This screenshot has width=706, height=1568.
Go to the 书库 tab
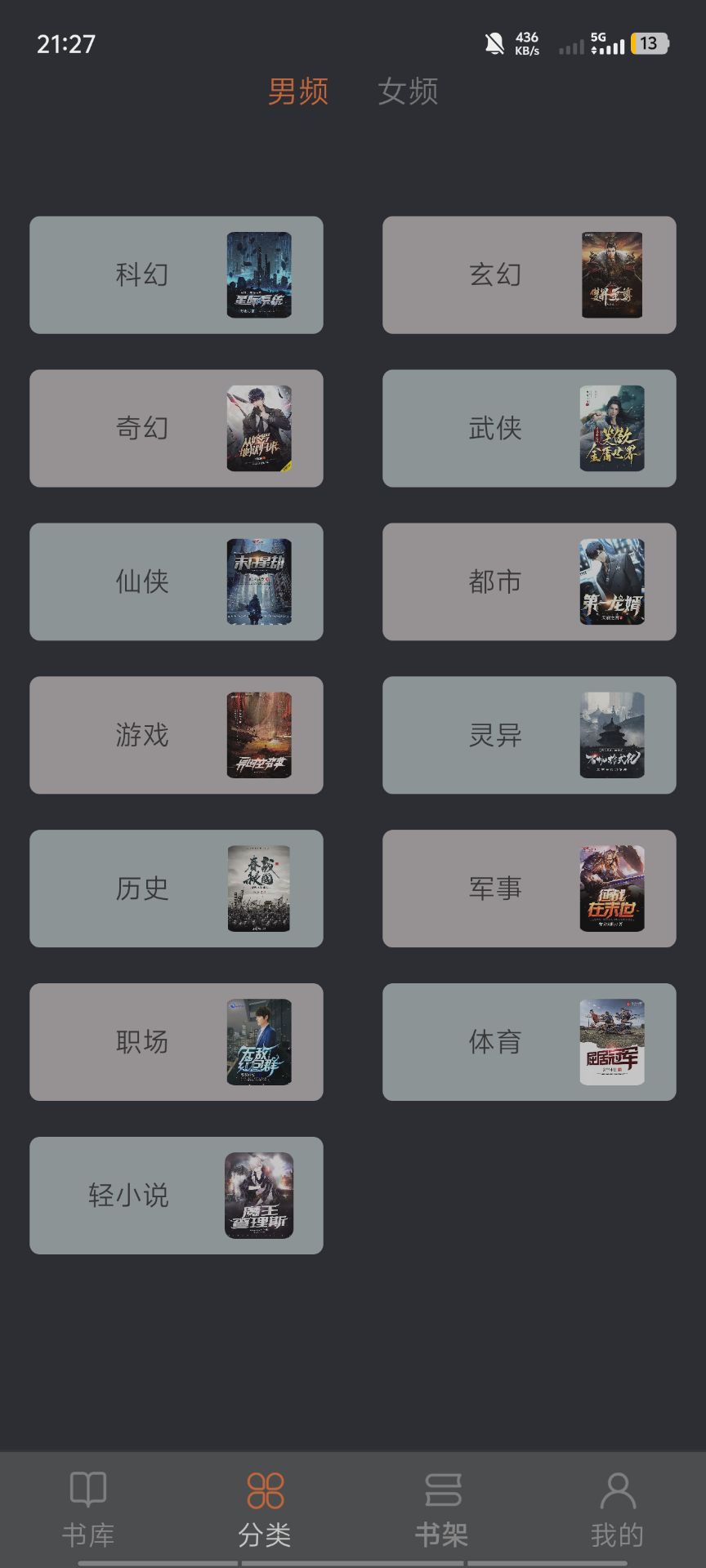(88, 1509)
